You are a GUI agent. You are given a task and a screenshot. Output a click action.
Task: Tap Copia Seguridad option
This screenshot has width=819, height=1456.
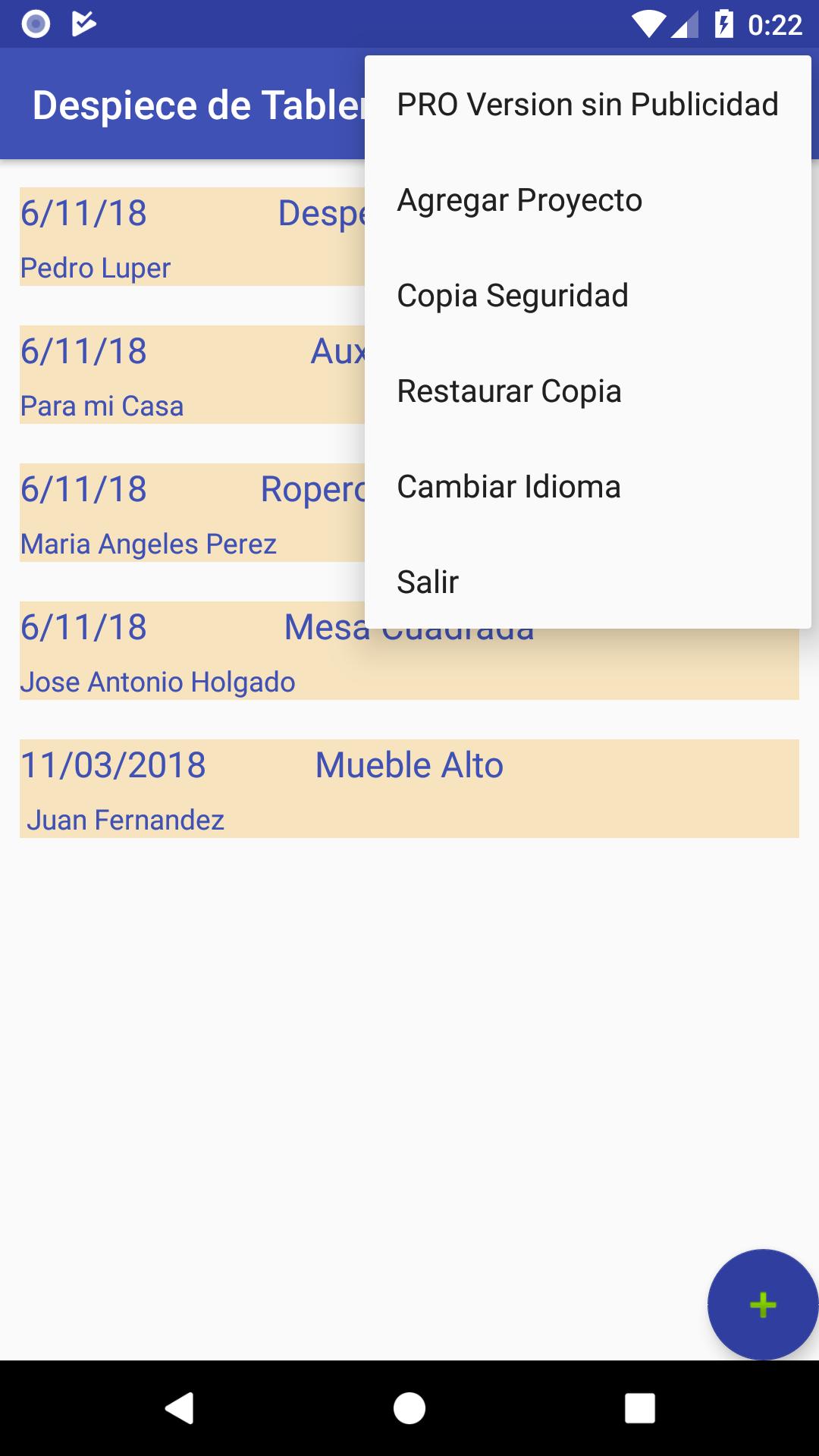tap(588, 296)
